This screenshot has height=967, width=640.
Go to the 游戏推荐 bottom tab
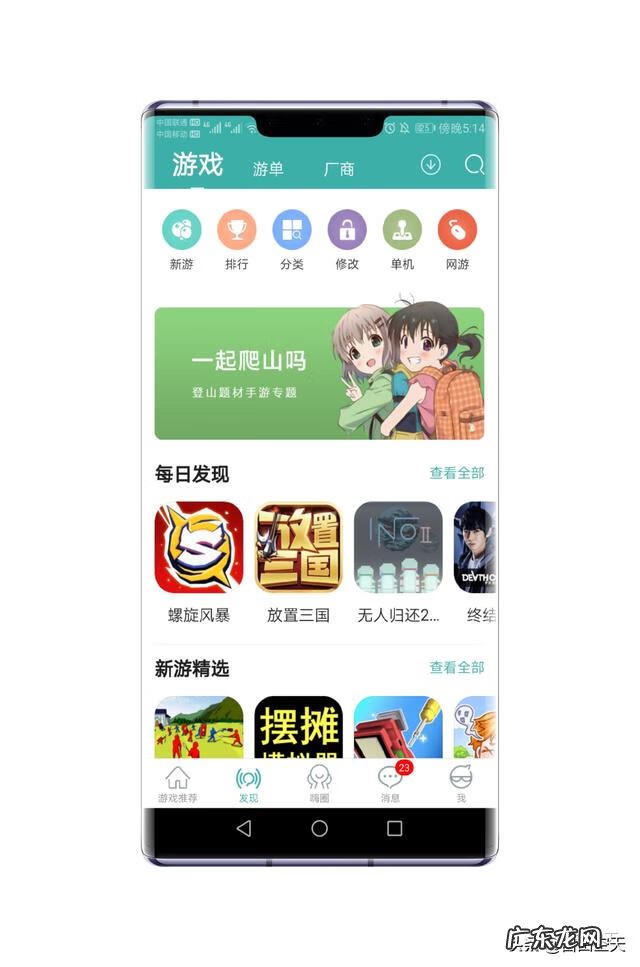click(178, 784)
